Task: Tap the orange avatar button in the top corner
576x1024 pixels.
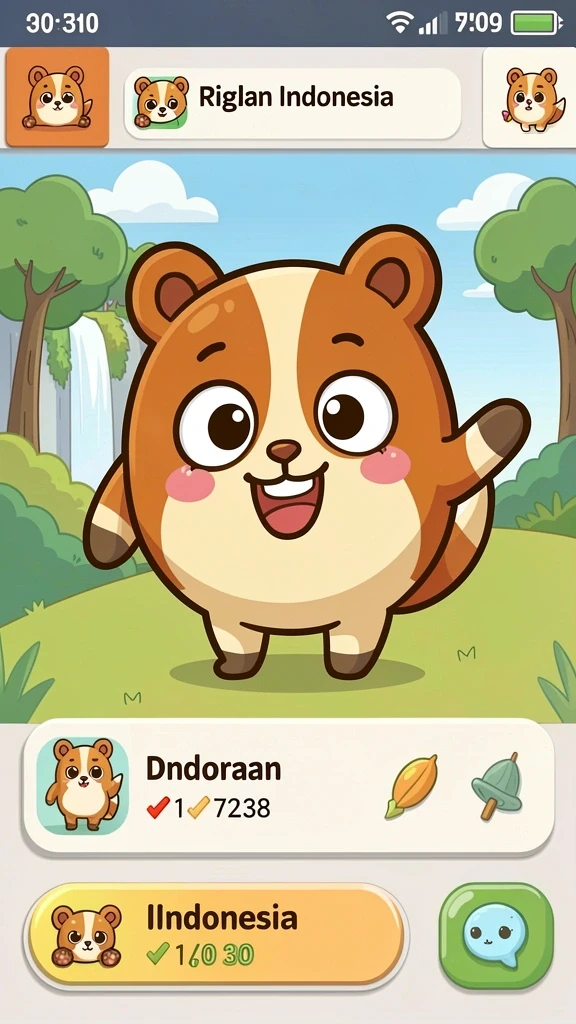Action: pyautogui.click(x=57, y=97)
